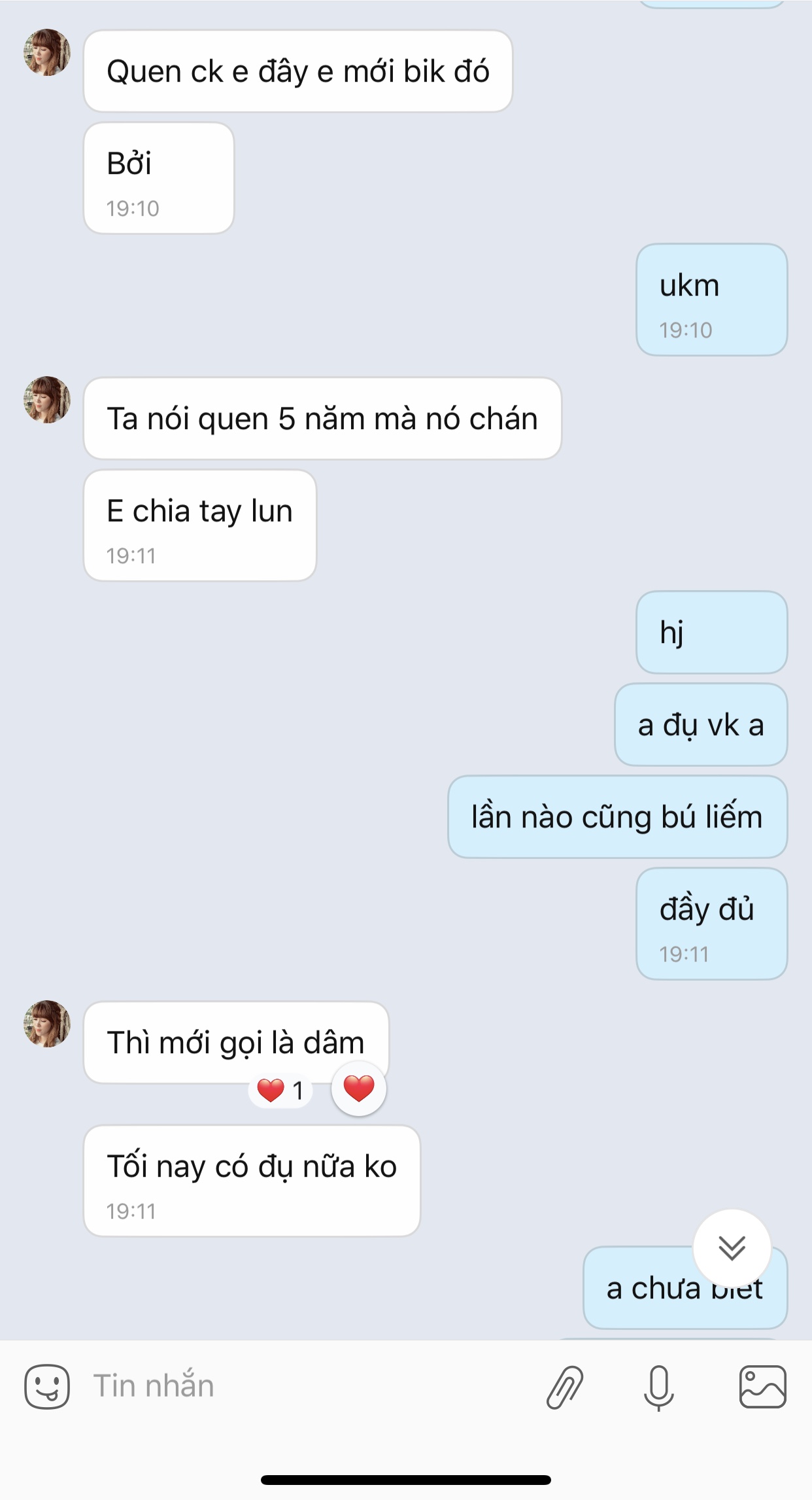Open the photo gallery picker
The width and height of the screenshot is (812, 1500).
coord(762,1386)
